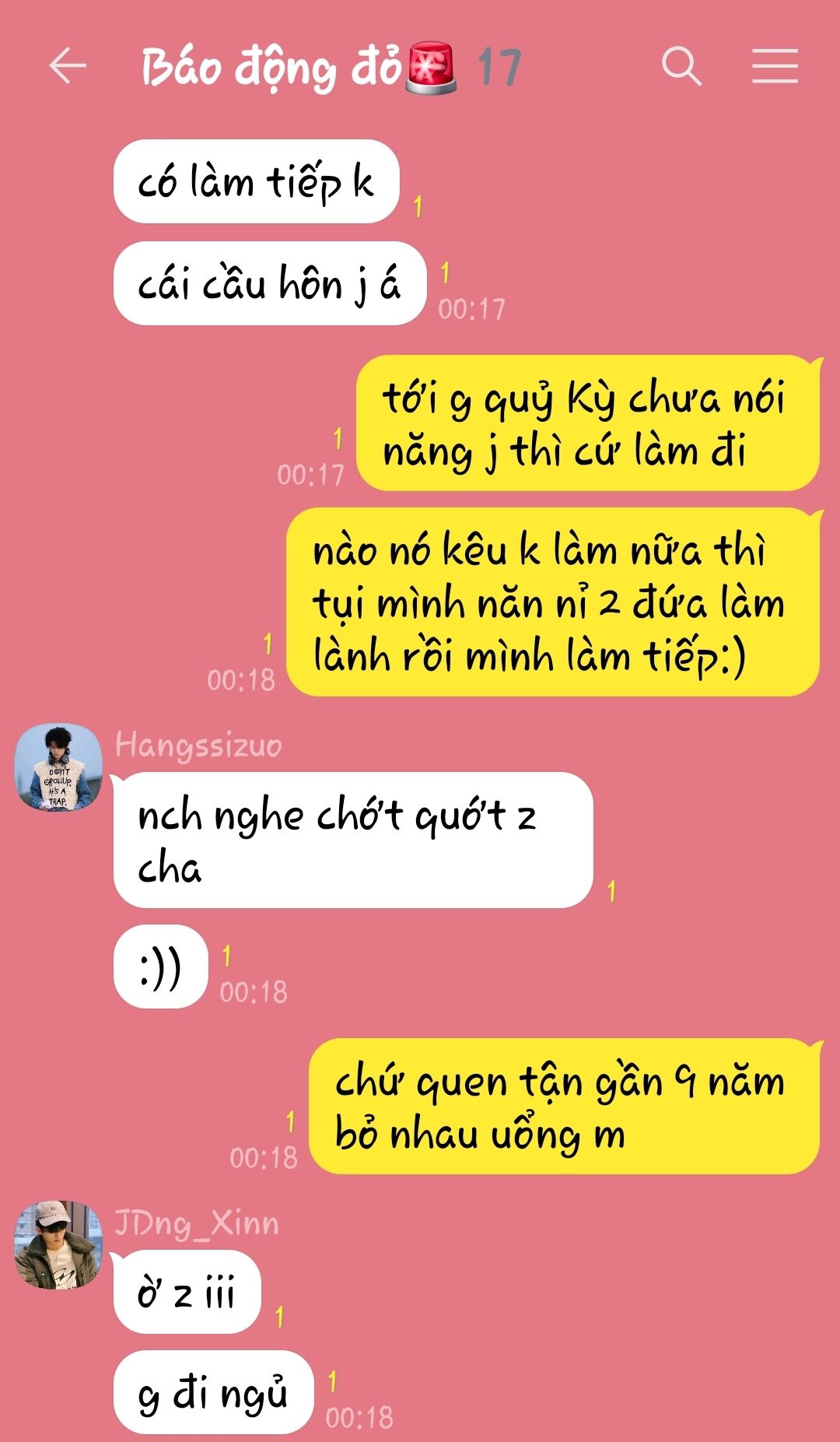View JDng_Xinn's profile avatar
This screenshot has height=1442, width=840.
coord(59,1245)
